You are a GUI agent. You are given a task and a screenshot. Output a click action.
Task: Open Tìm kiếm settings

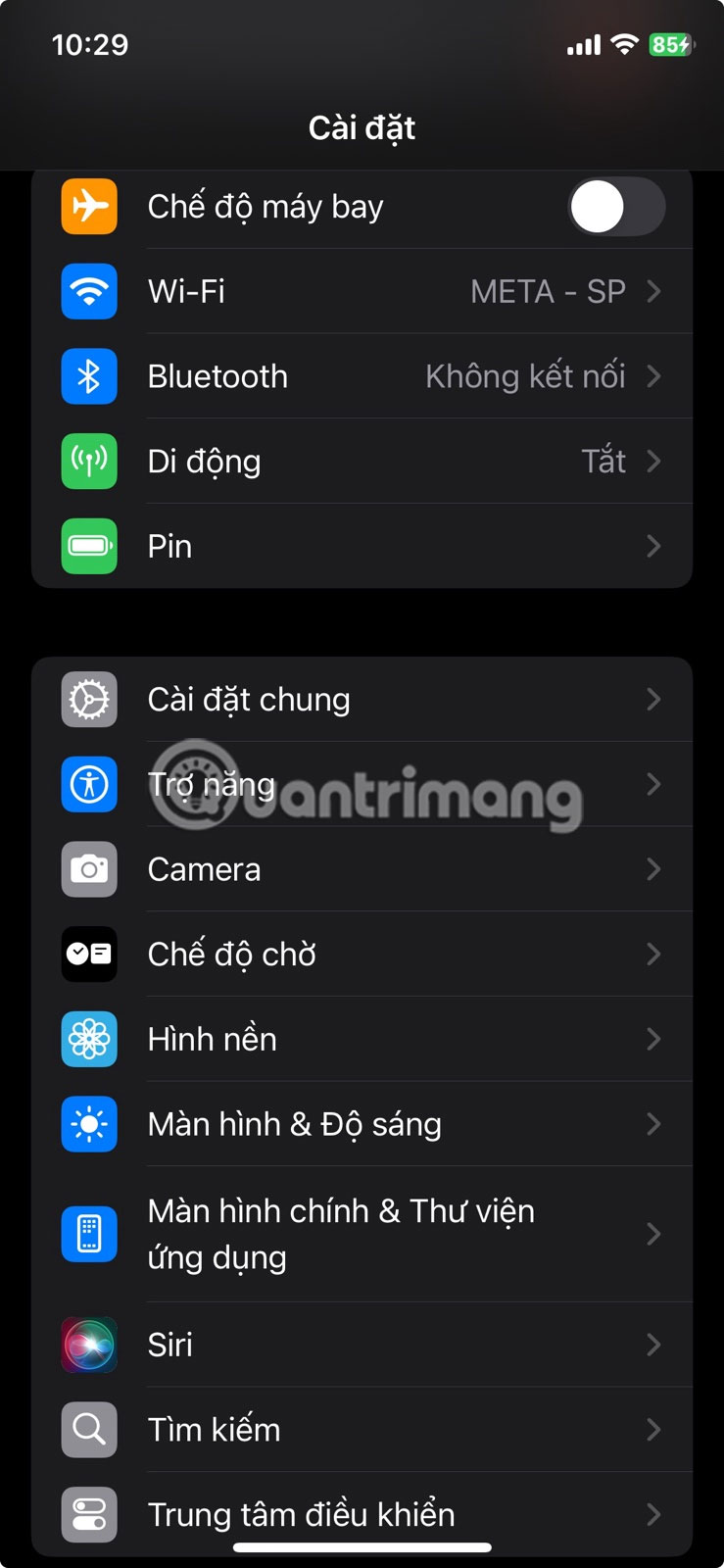point(362,1431)
